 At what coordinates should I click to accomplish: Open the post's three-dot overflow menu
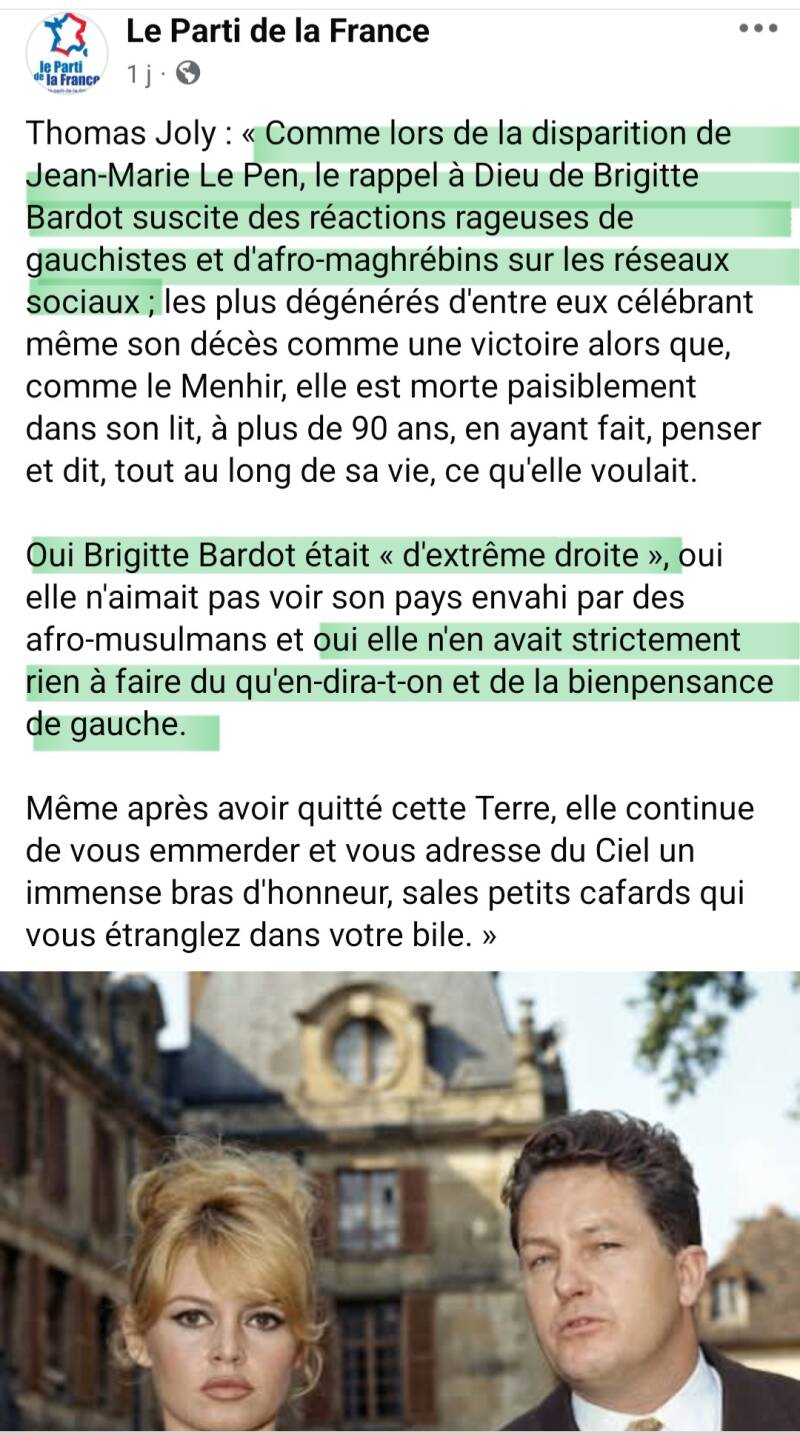pyautogui.click(x=757, y=29)
